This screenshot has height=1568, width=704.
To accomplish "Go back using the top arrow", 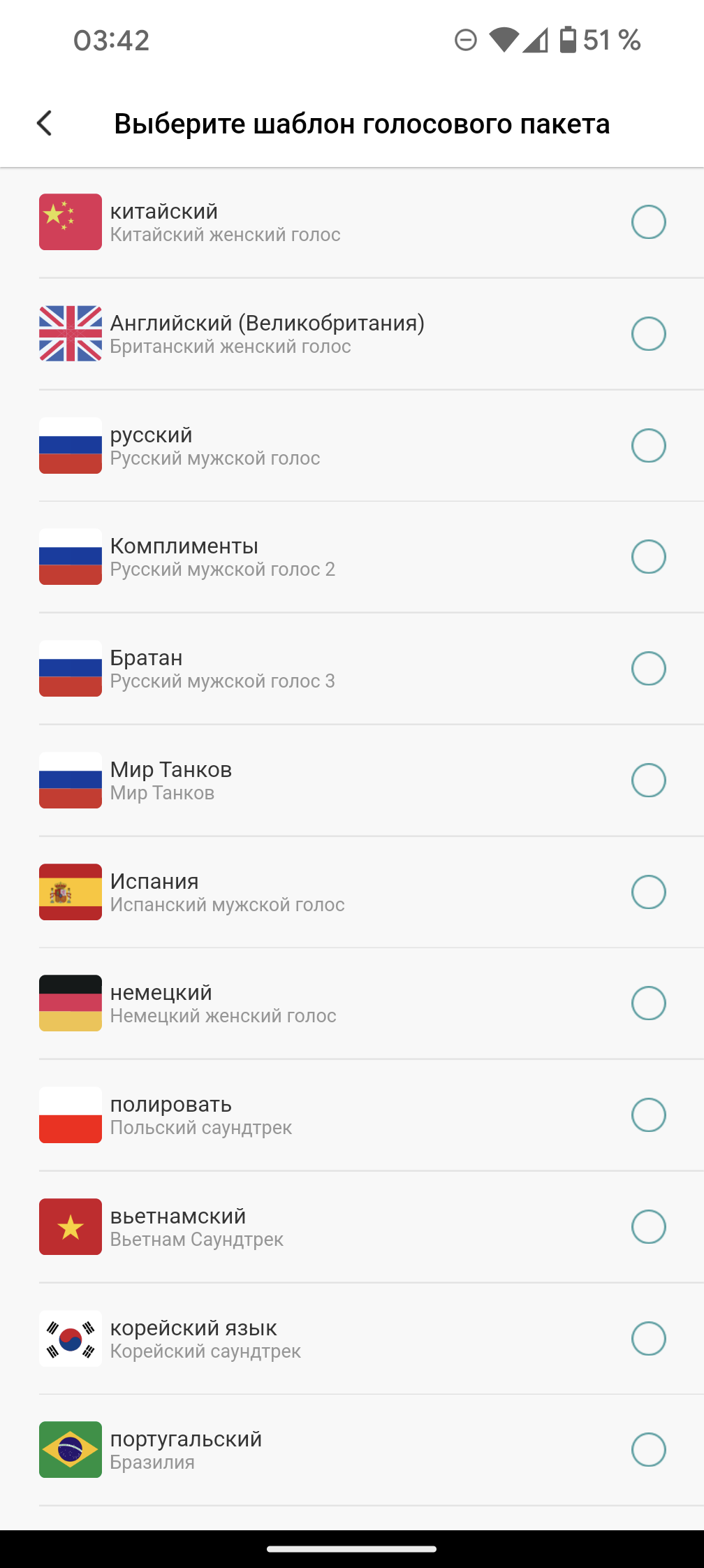I will pyautogui.click(x=45, y=124).
